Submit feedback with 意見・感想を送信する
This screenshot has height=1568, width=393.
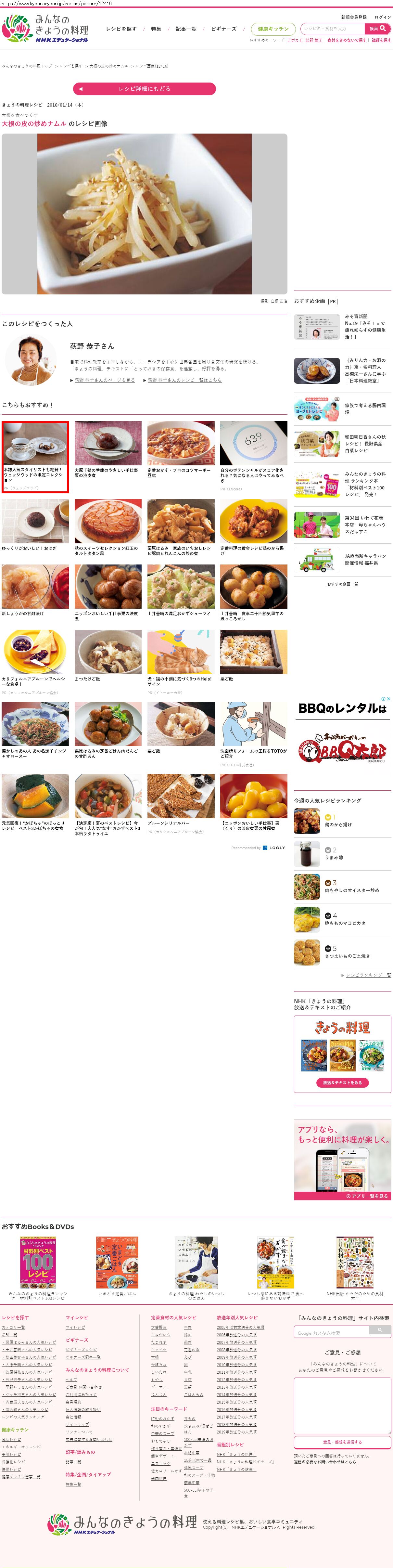[342, 1442]
